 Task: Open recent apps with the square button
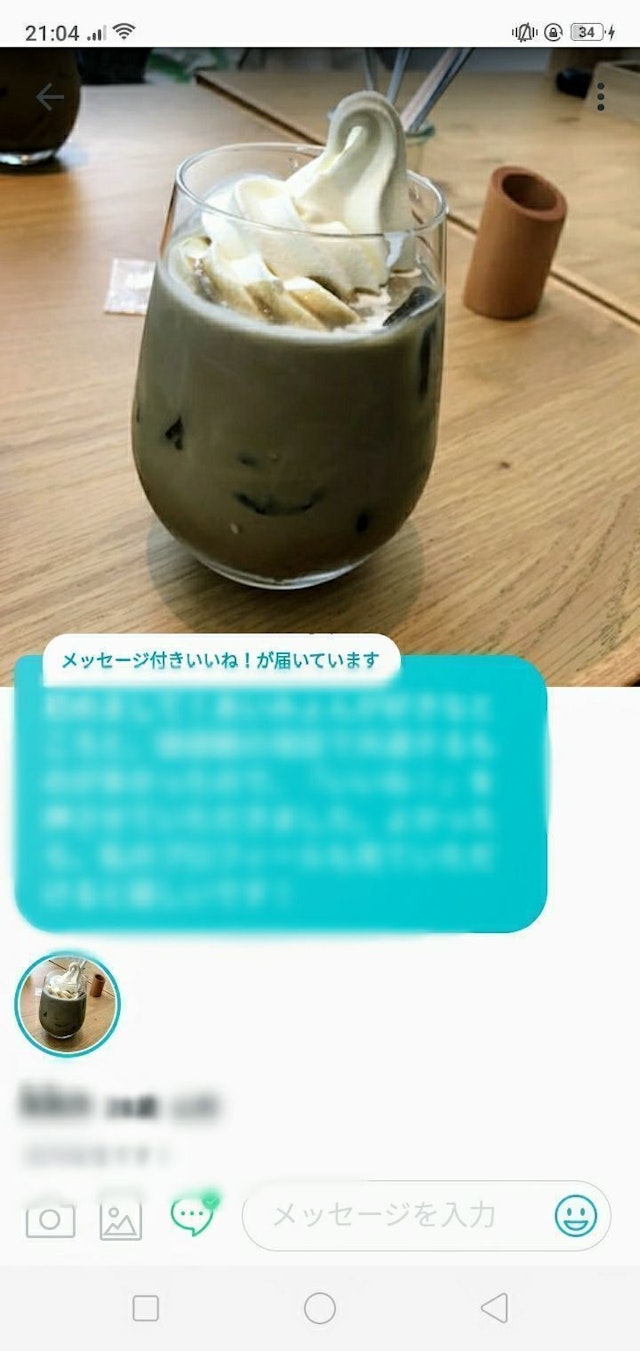(x=146, y=1308)
